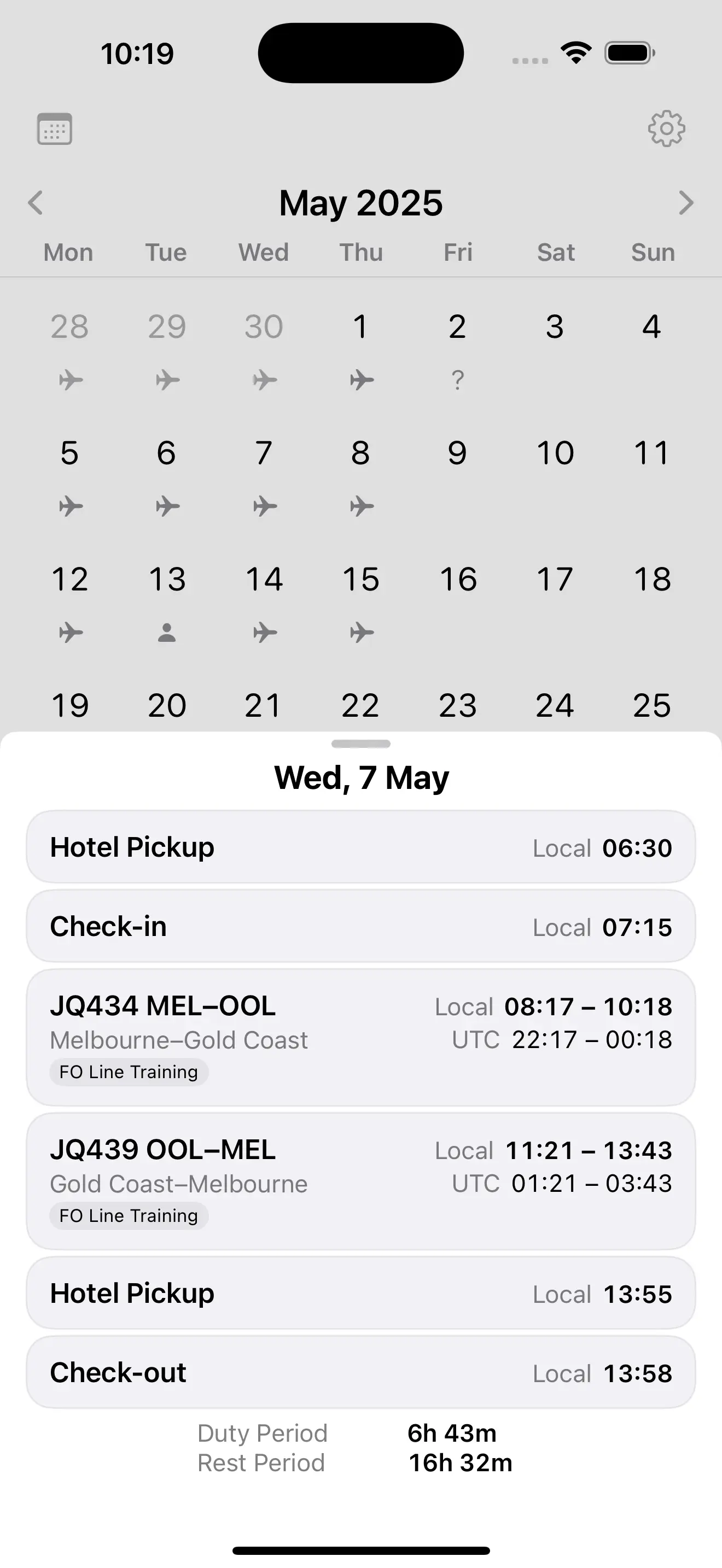Select the airplane icon under May 1
The height and width of the screenshot is (1568, 722).
(x=360, y=379)
